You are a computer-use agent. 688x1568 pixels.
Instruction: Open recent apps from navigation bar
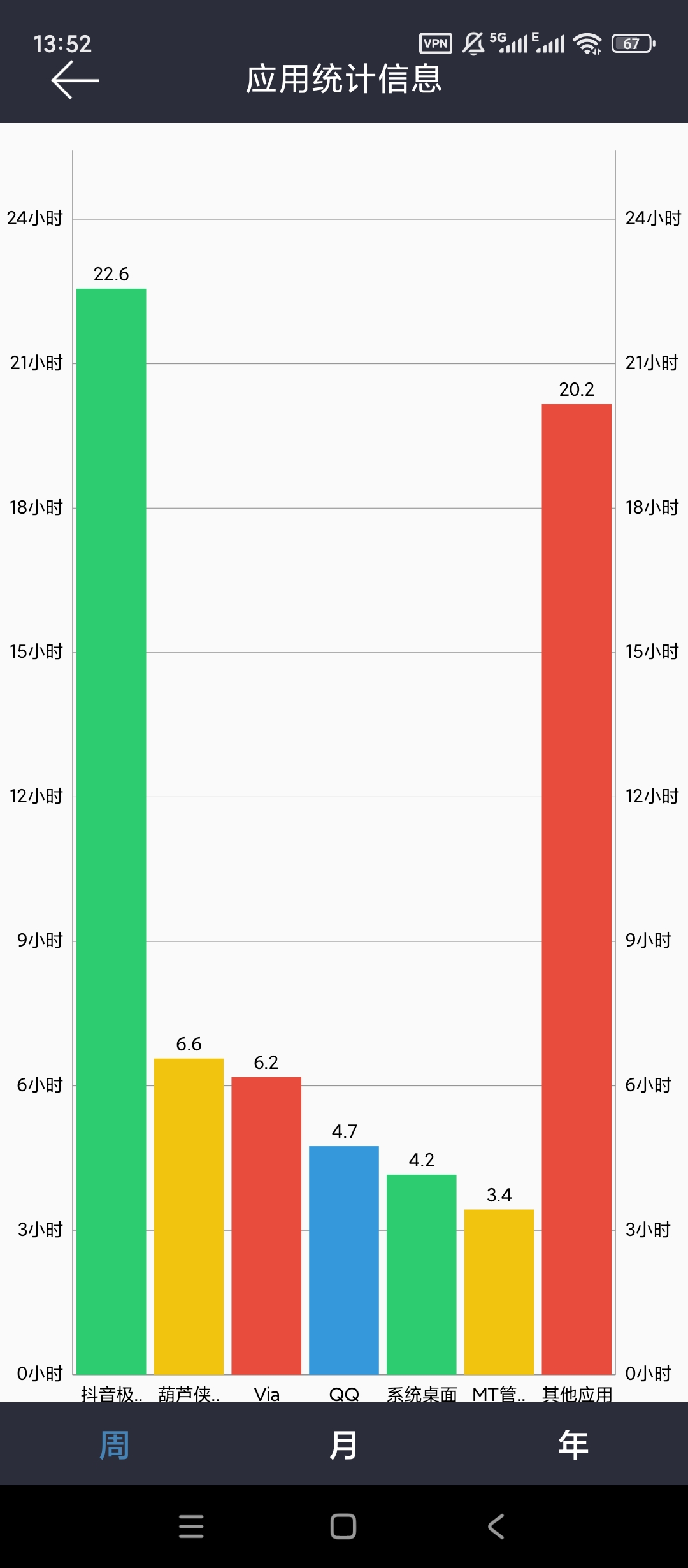191,1527
